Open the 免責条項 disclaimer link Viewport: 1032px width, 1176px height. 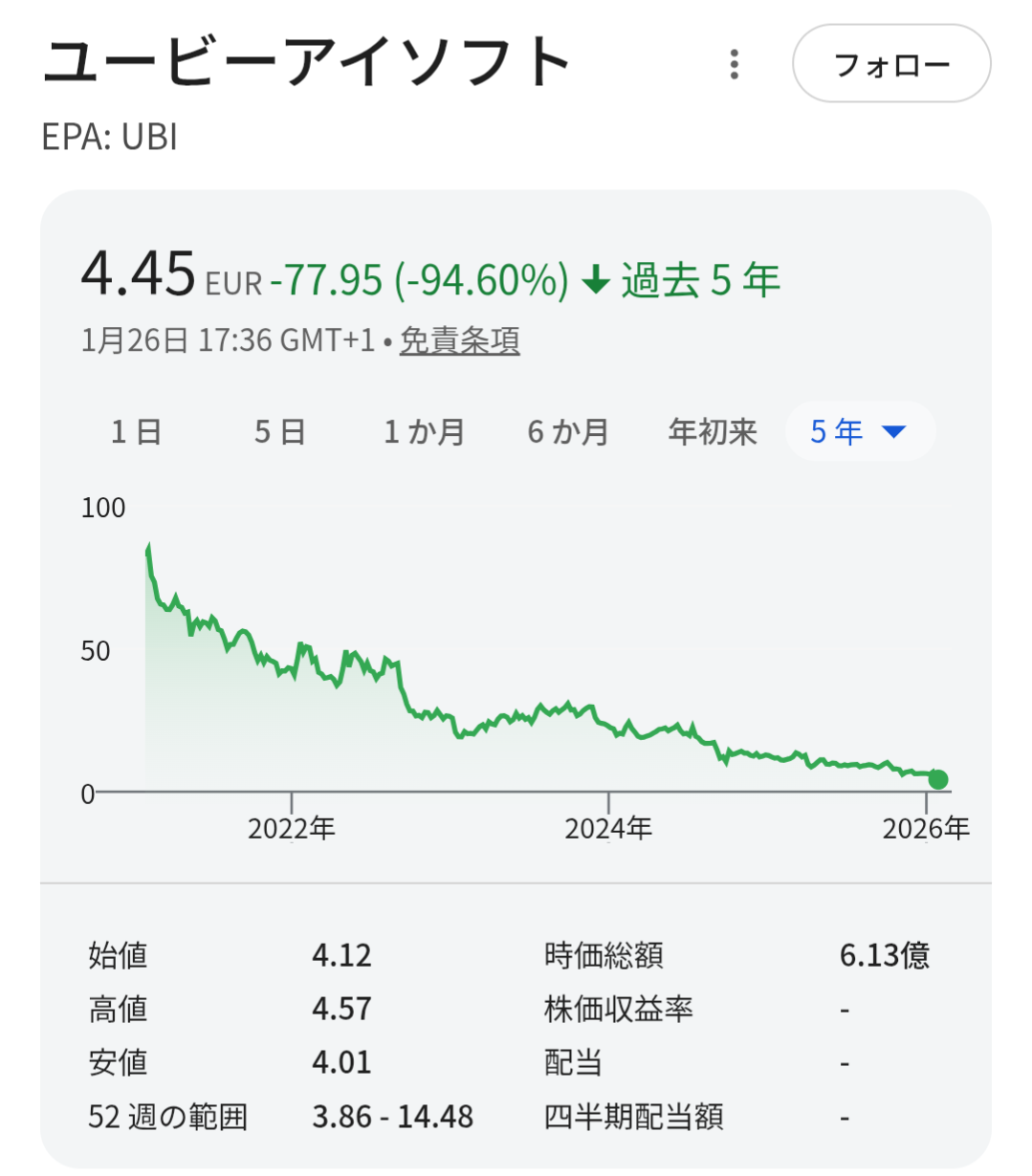[x=459, y=340]
